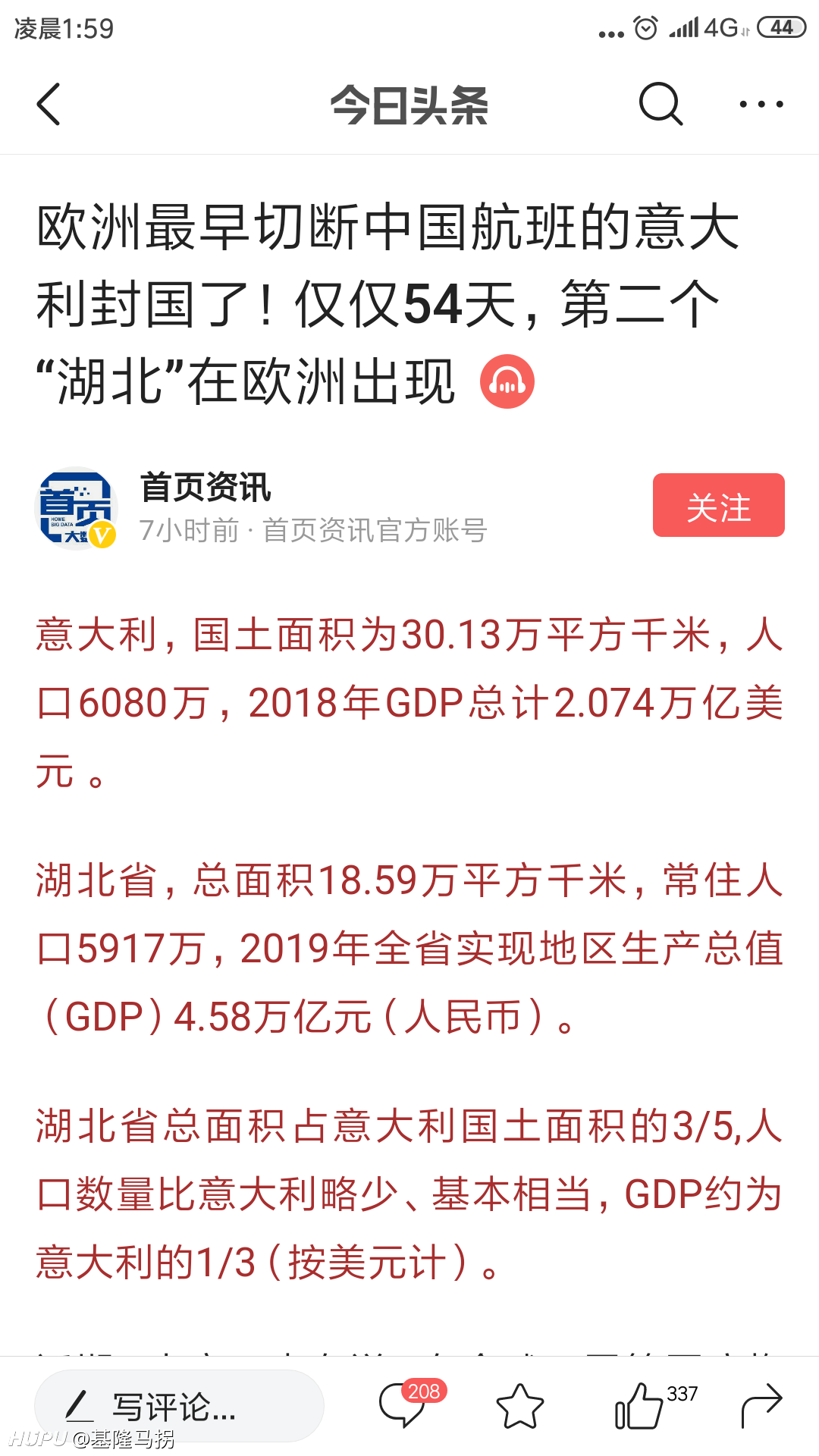This screenshot has width=819, height=1456.
Task: Go back using the top-left arrow
Action: coord(49,104)
